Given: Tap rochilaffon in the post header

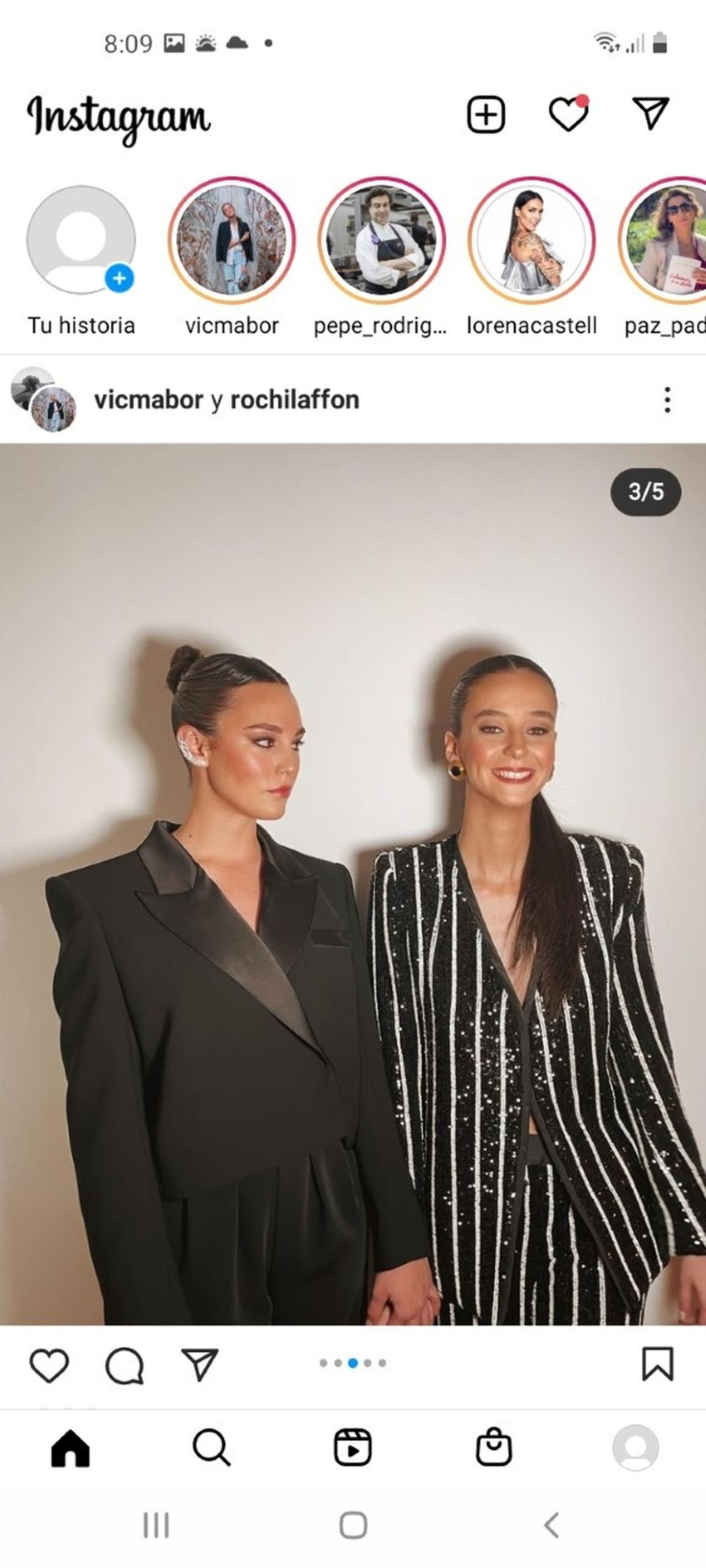Looking at the screenshot, I should click(x=295, y=400).
